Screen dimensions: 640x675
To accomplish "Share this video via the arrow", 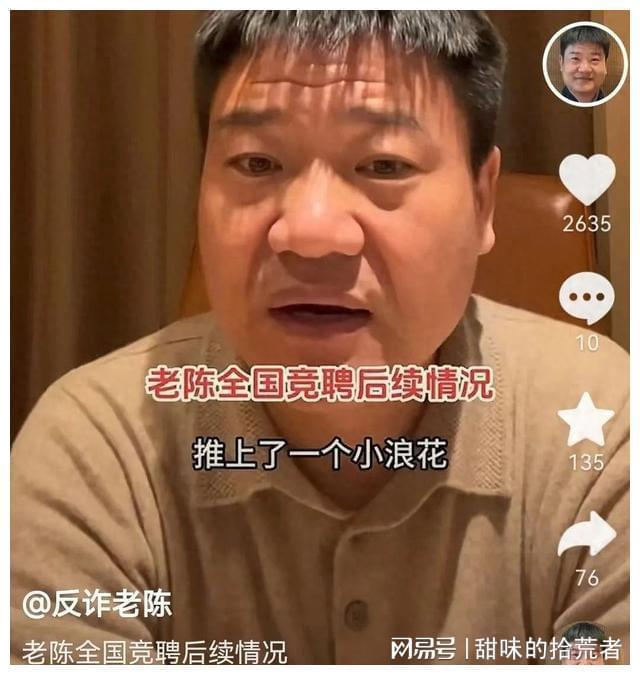I will 586,537.
